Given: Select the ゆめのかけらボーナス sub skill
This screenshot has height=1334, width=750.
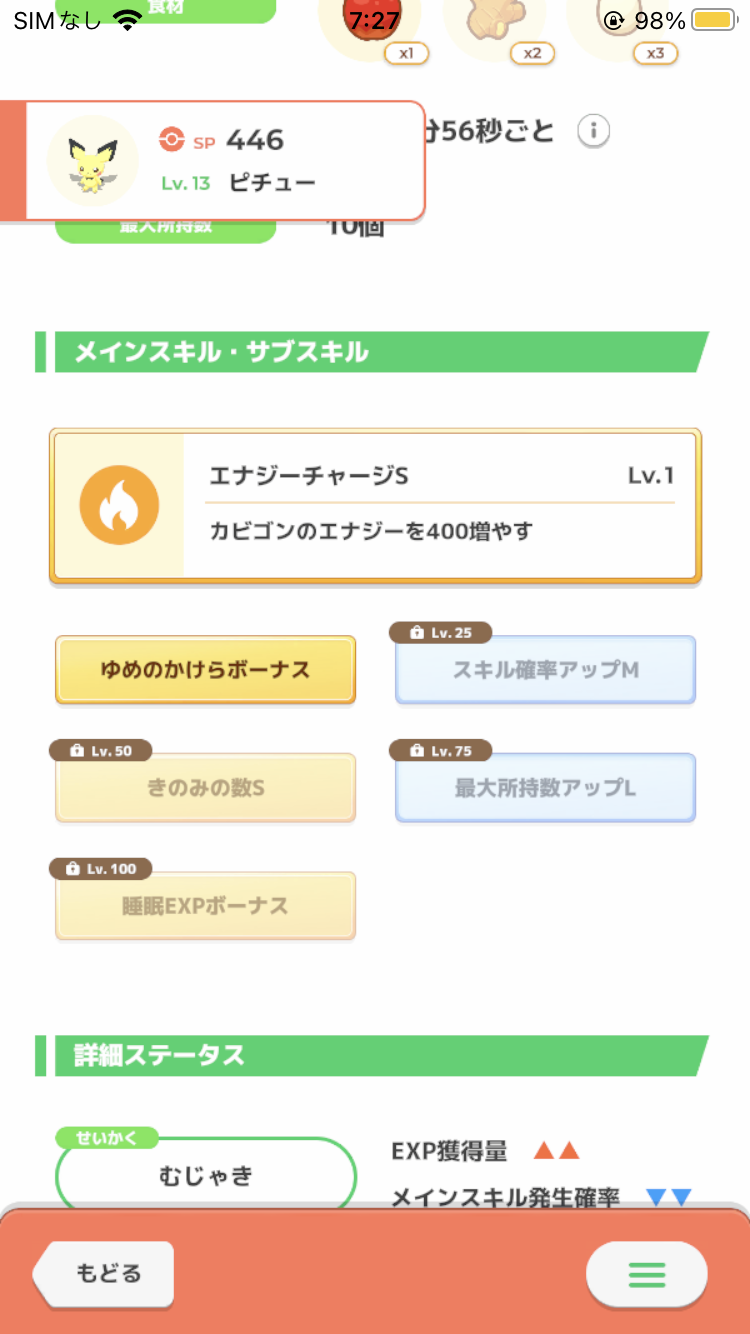Looking at the screenshot, I should [x=205, y=670].
